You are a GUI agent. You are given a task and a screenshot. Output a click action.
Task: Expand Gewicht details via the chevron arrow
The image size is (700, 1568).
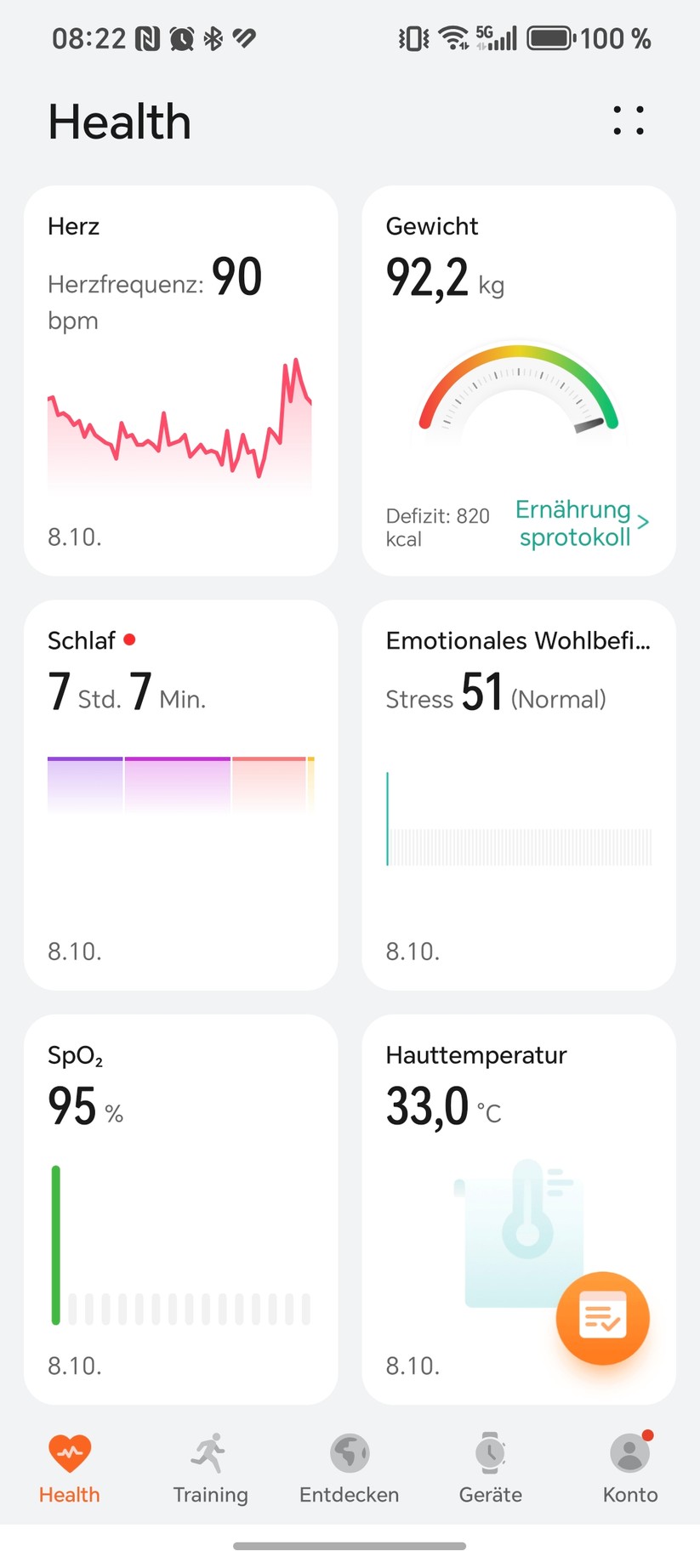tap(644, 523)
